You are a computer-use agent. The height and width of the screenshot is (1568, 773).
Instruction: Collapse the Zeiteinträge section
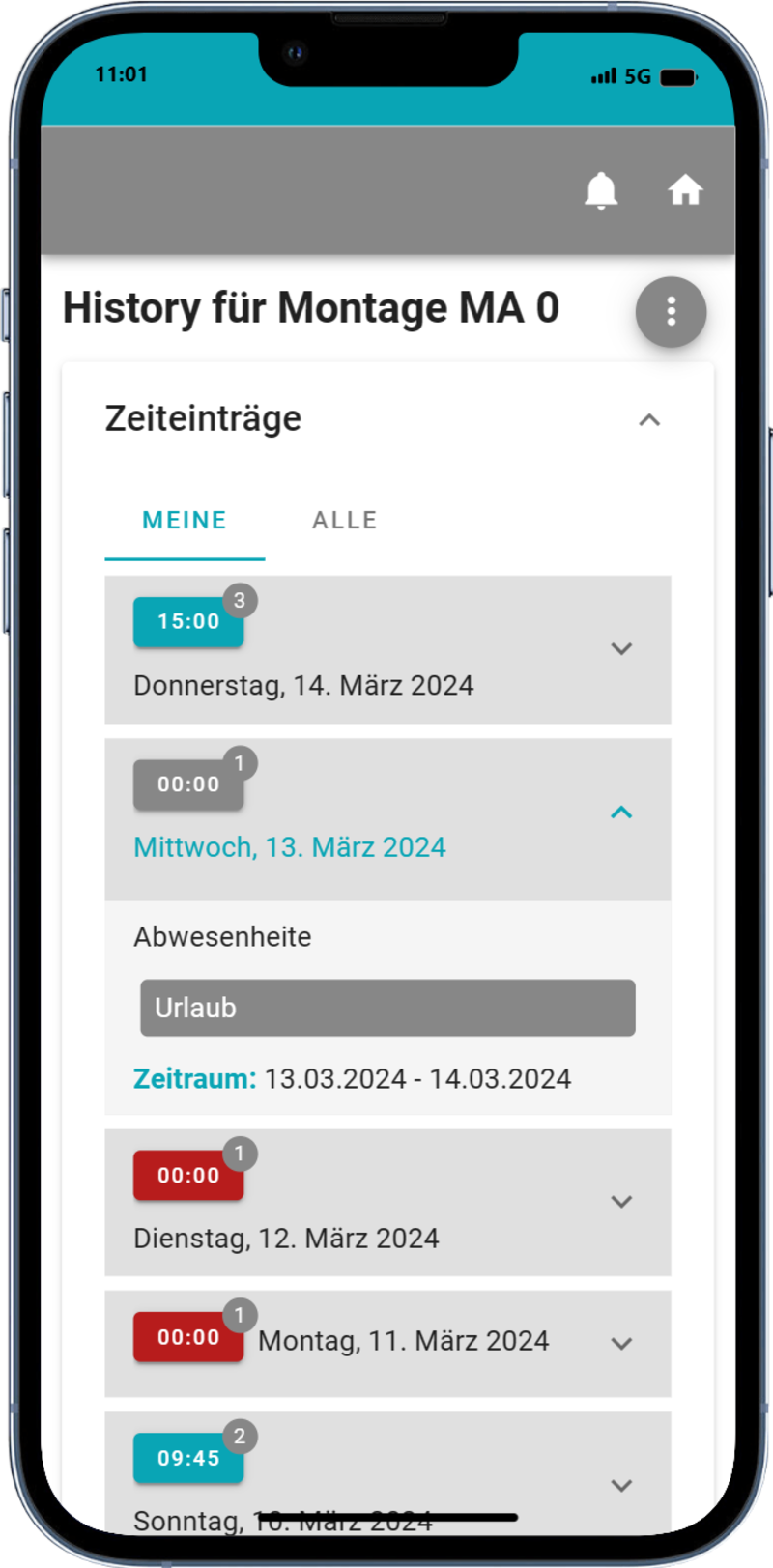[x=649, y=420]
